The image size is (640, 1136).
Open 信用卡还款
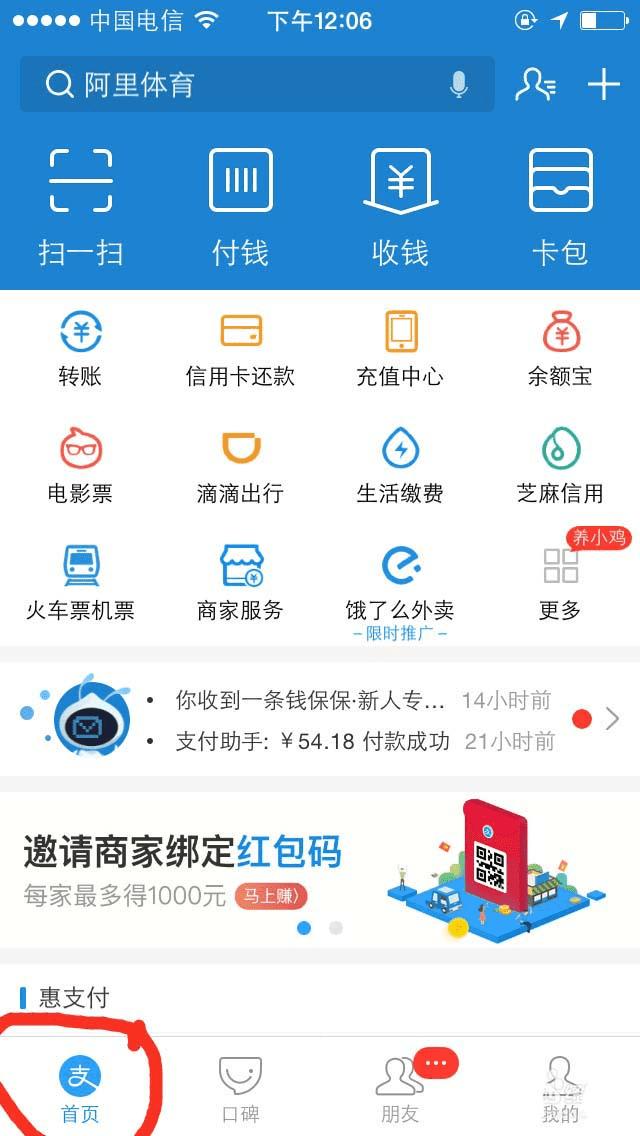click(x=240, y=349)
